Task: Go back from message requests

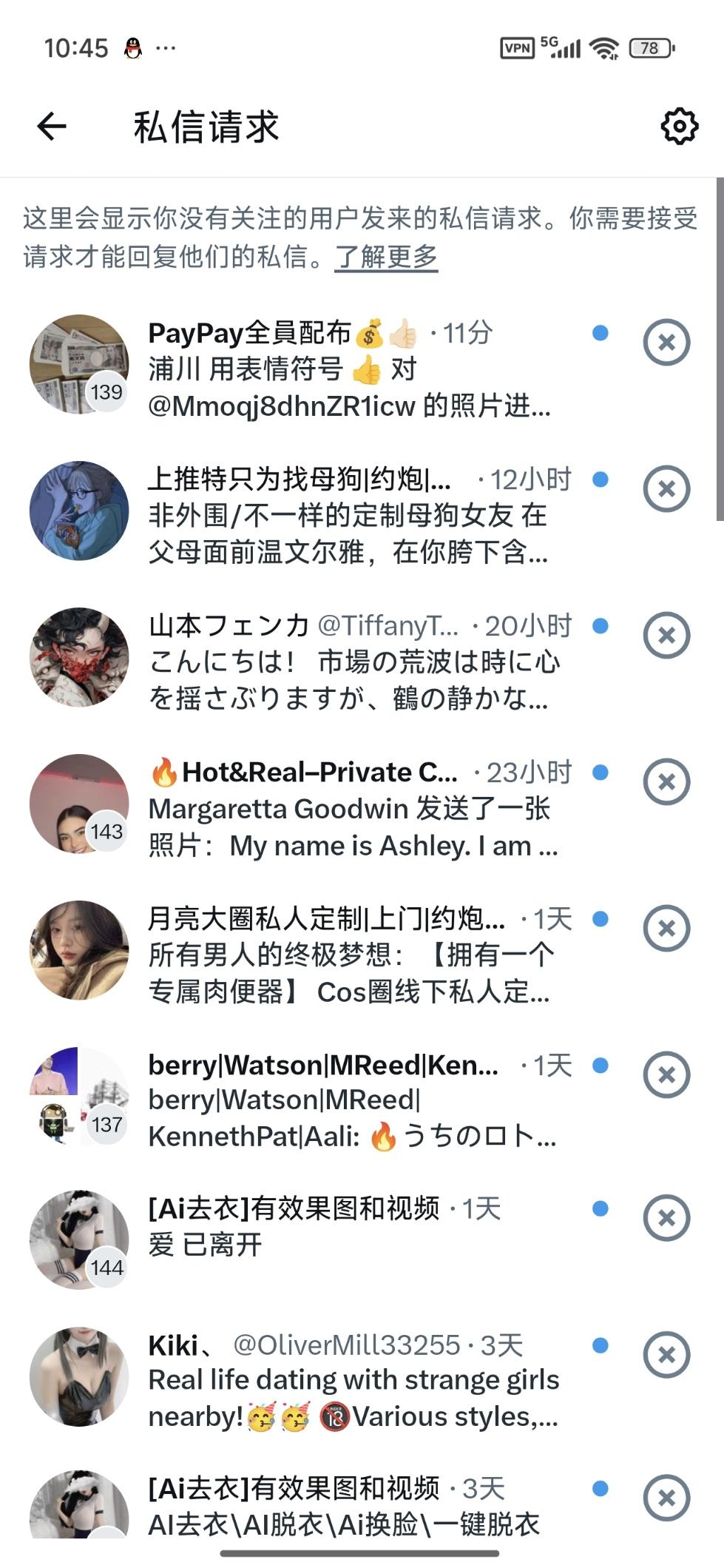Action: (x=52, y=127)
